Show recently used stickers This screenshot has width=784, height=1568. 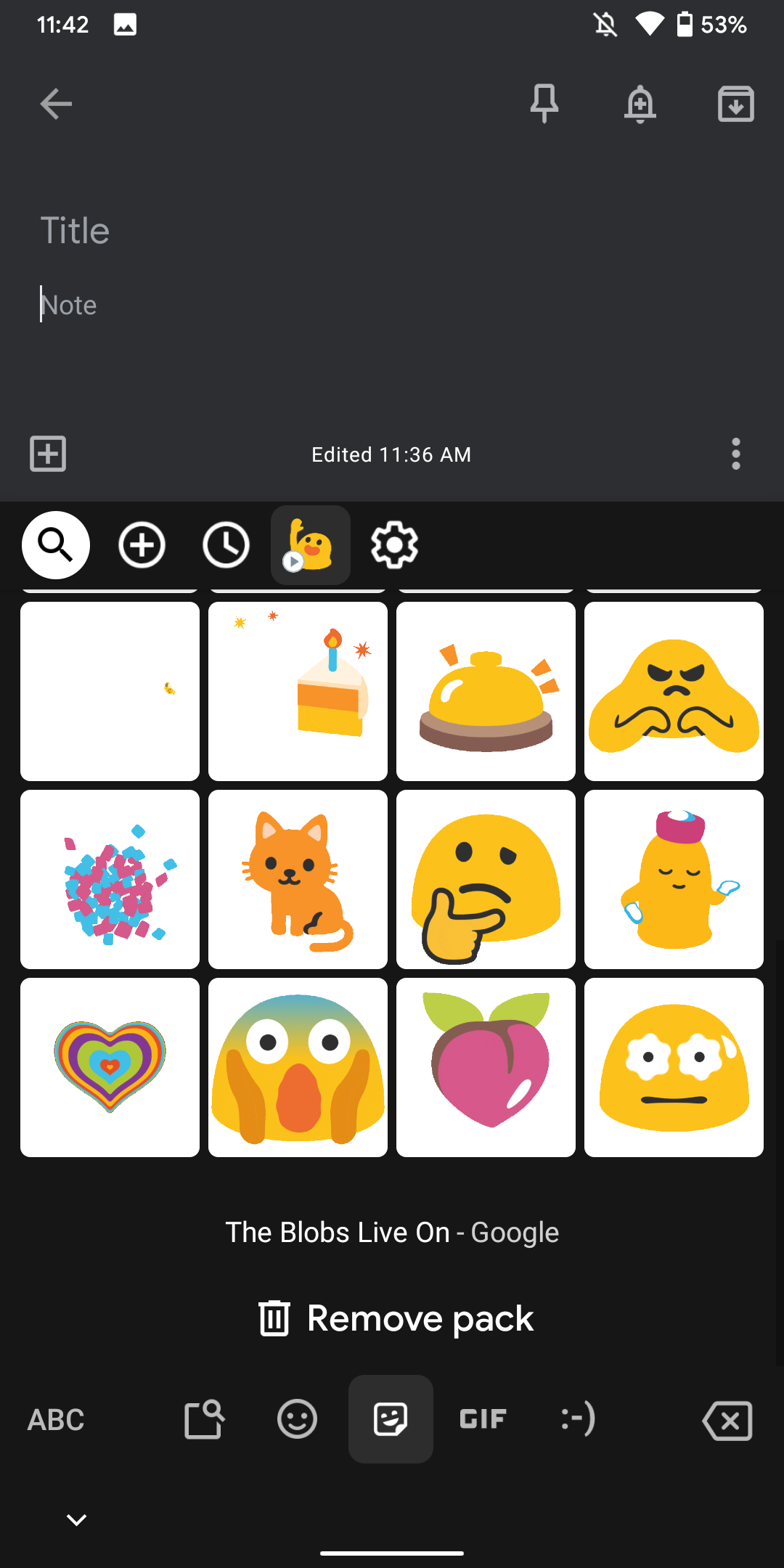click(x=226, y=545)
